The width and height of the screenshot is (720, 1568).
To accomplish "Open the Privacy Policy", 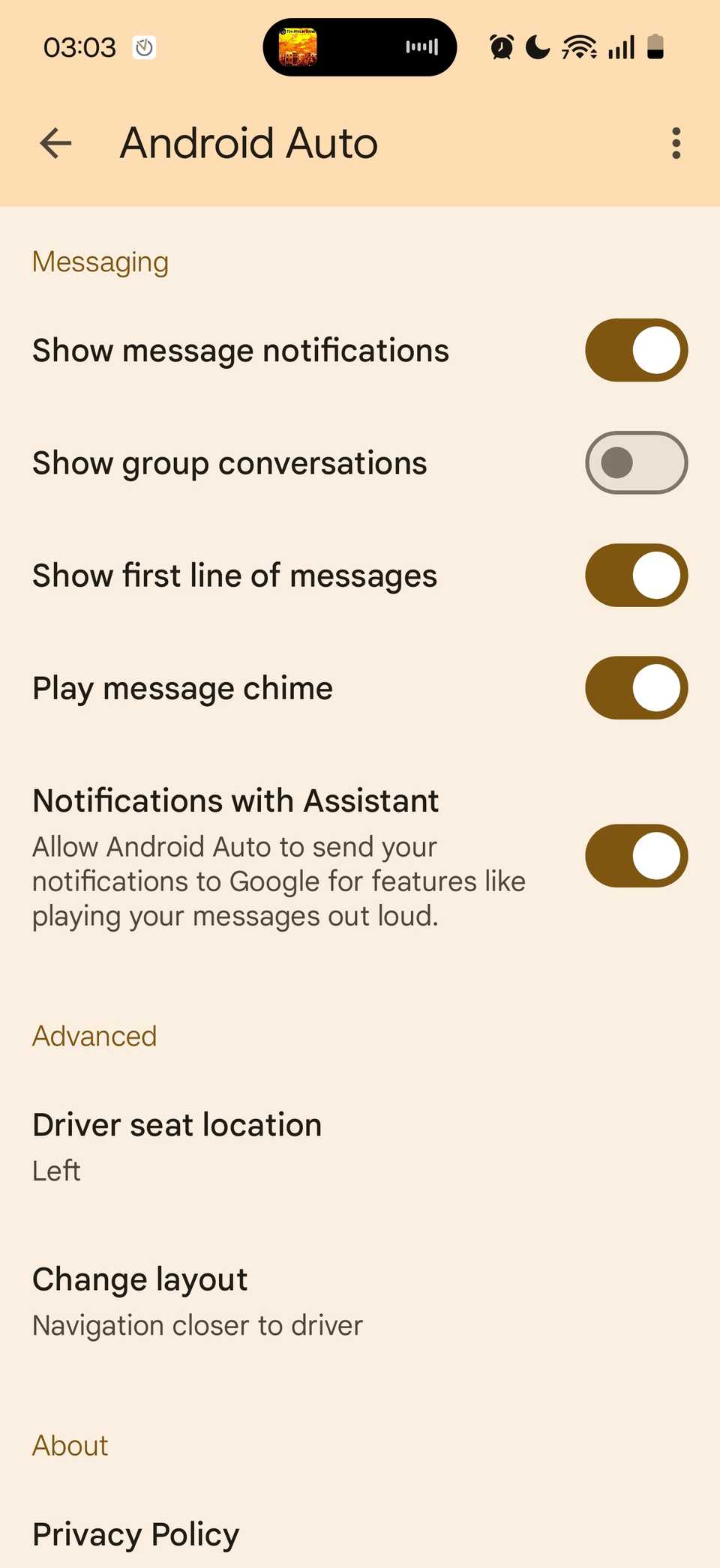I will tap(134, 1534).
